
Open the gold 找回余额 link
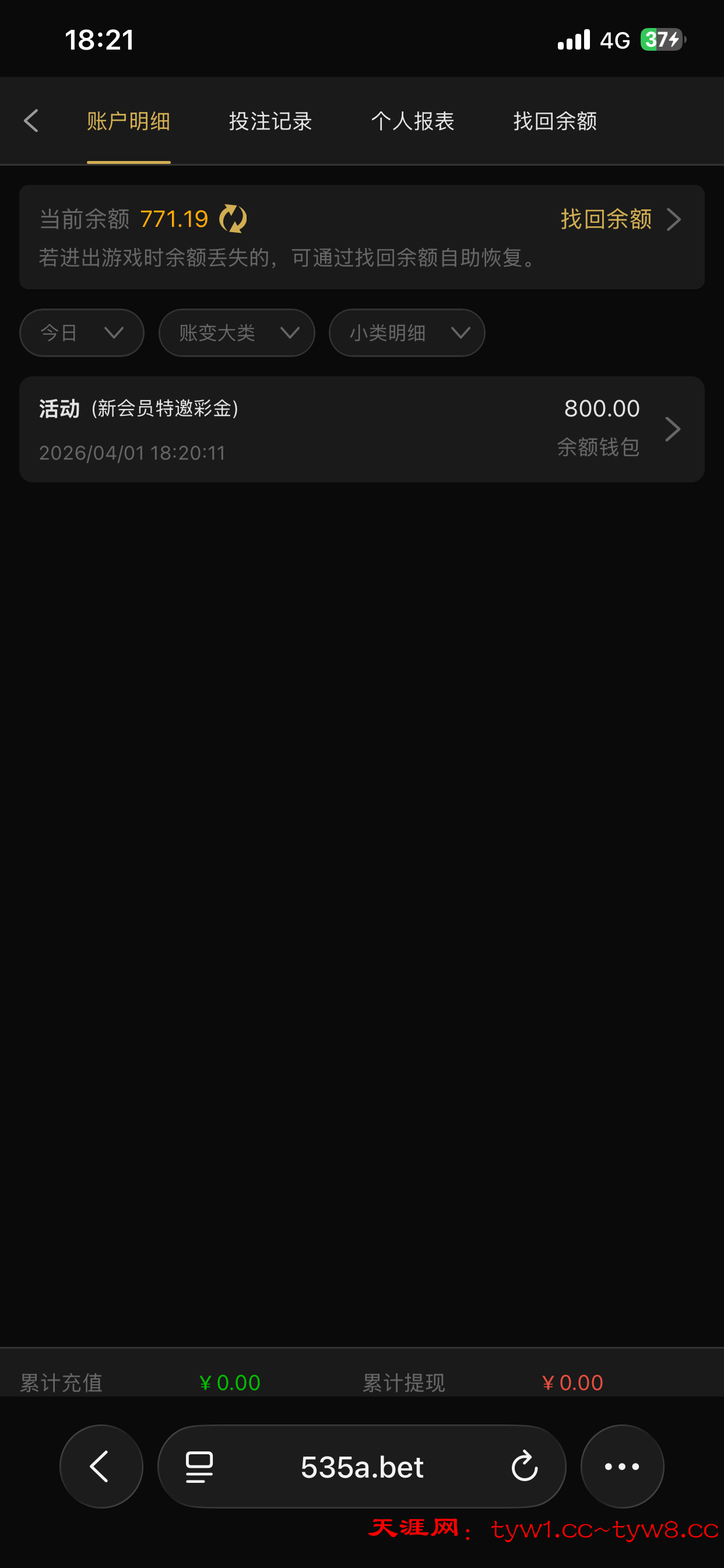pos(619,219)
